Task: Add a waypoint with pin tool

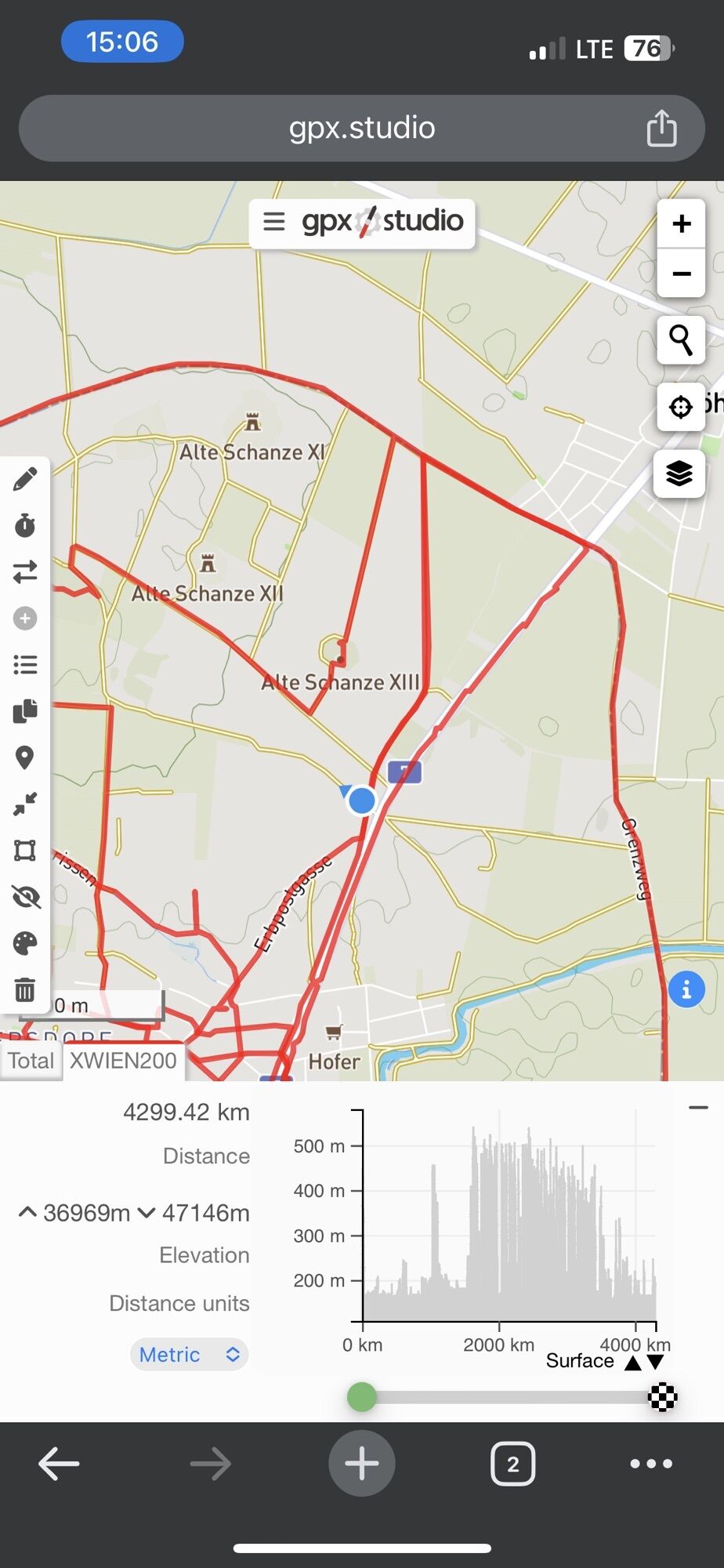Action: click(25, 757)
